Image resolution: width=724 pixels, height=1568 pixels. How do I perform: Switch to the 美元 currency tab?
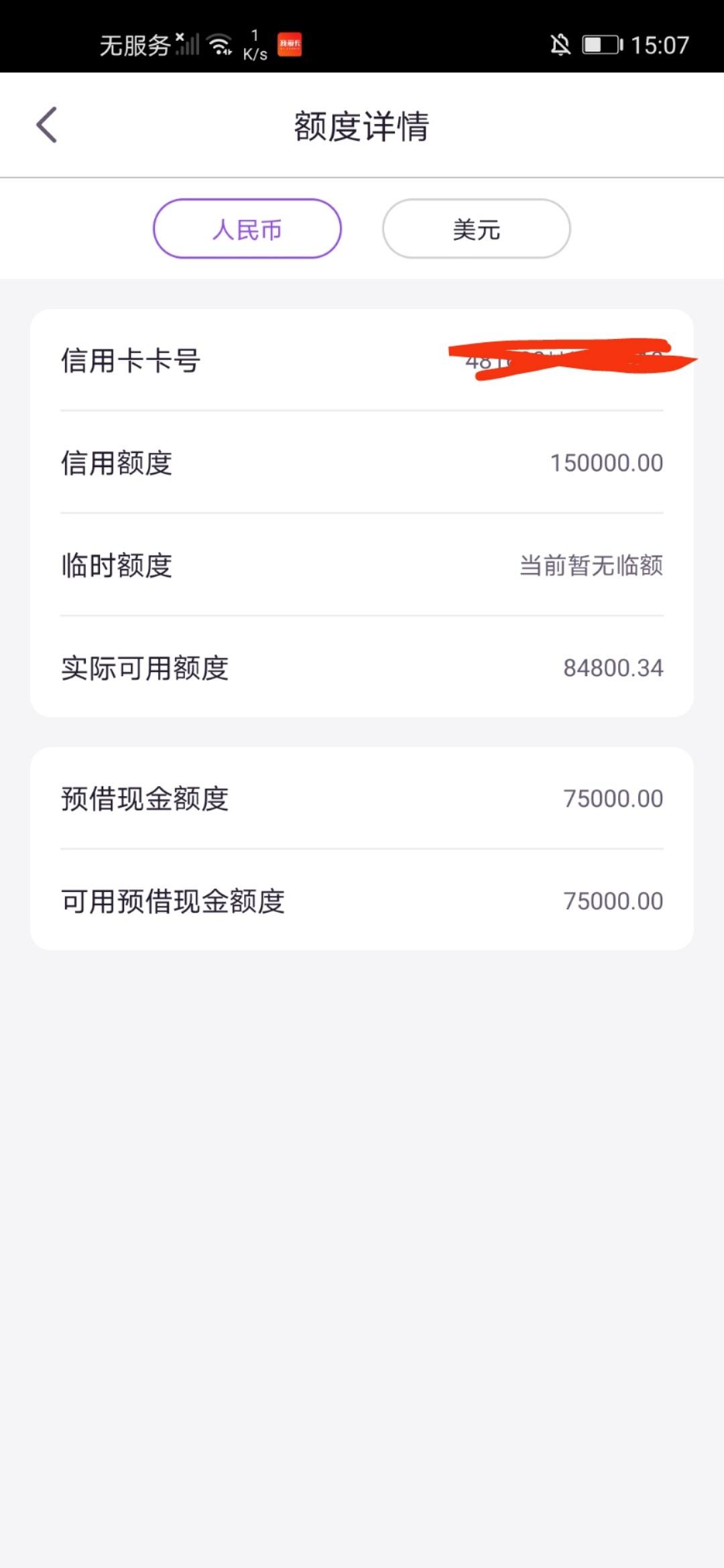(x=477, y=228)
